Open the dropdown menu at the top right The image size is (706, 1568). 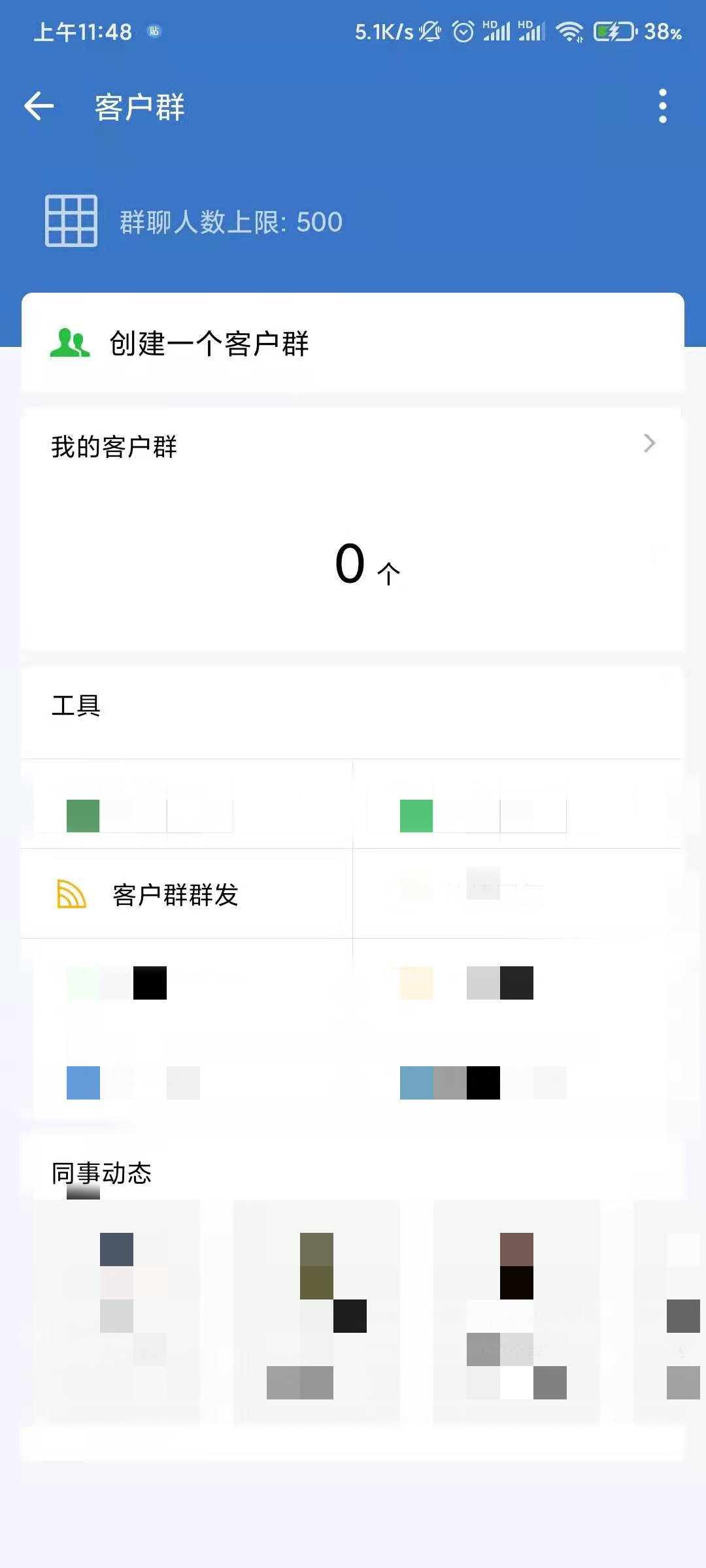662,105
